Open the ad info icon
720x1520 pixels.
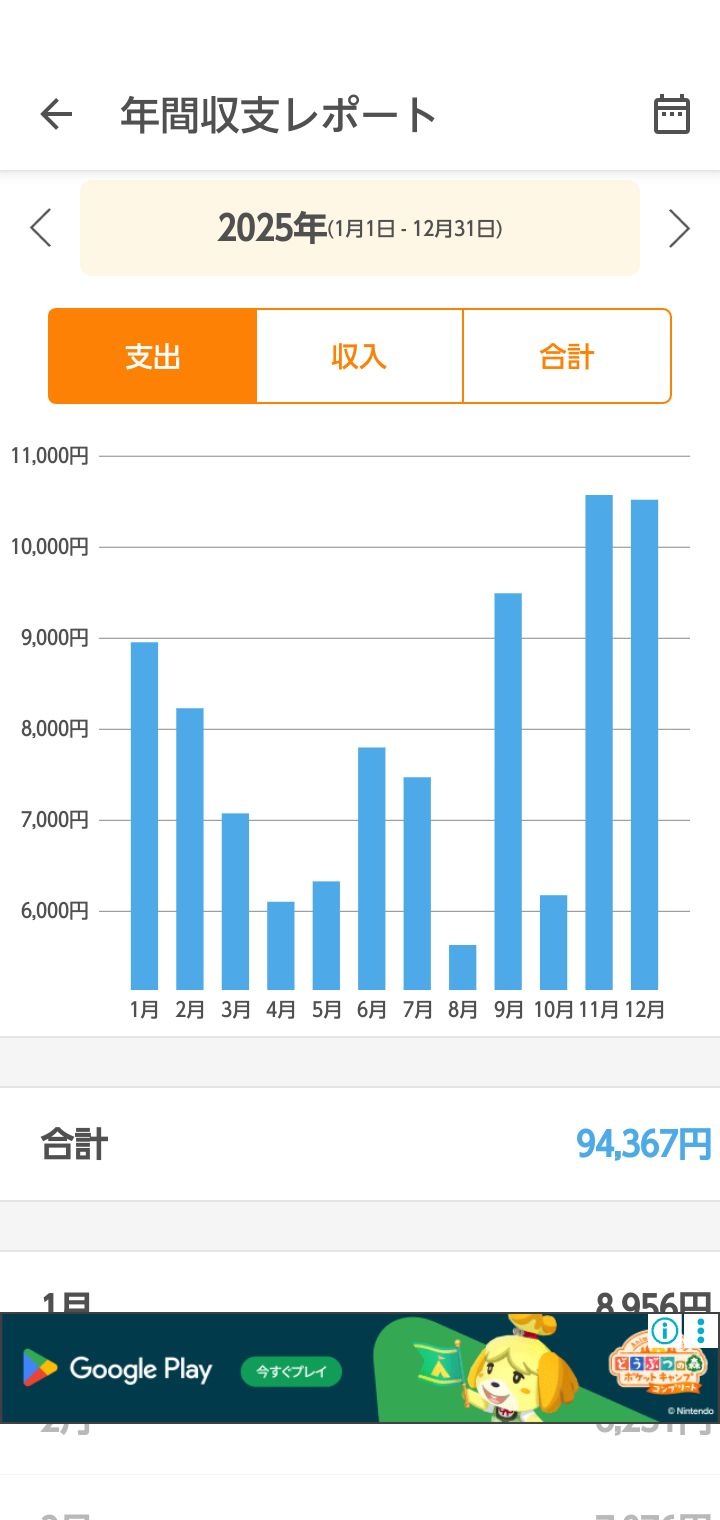pos(665,1330)
